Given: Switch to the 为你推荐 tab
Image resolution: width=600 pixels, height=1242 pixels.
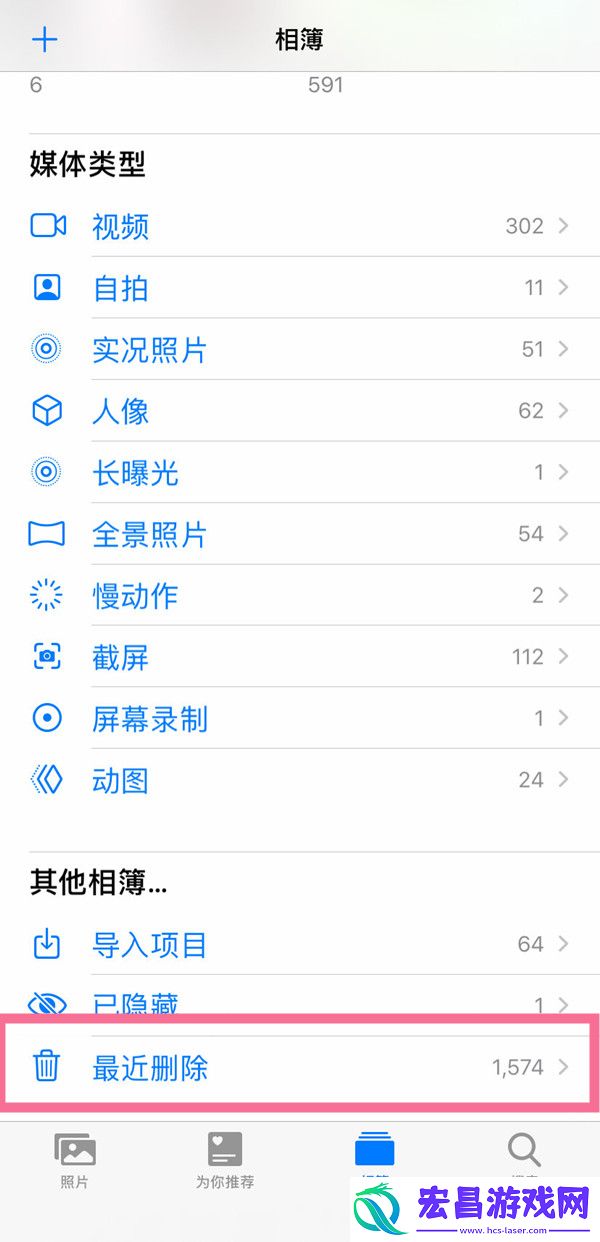Looking at the screenshot, I should (225, 1160).
